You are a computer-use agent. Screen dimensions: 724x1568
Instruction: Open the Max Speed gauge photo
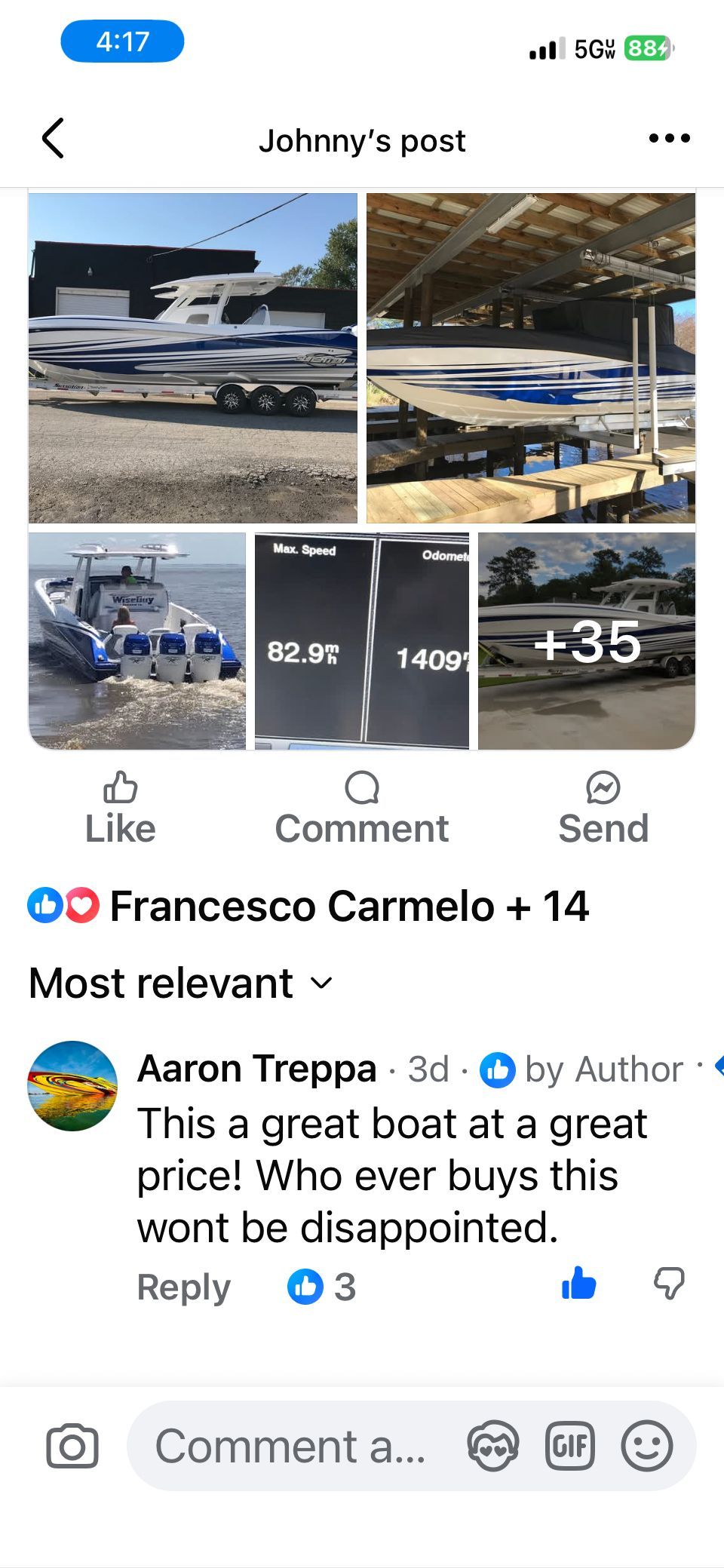click(x=362, y=641)
